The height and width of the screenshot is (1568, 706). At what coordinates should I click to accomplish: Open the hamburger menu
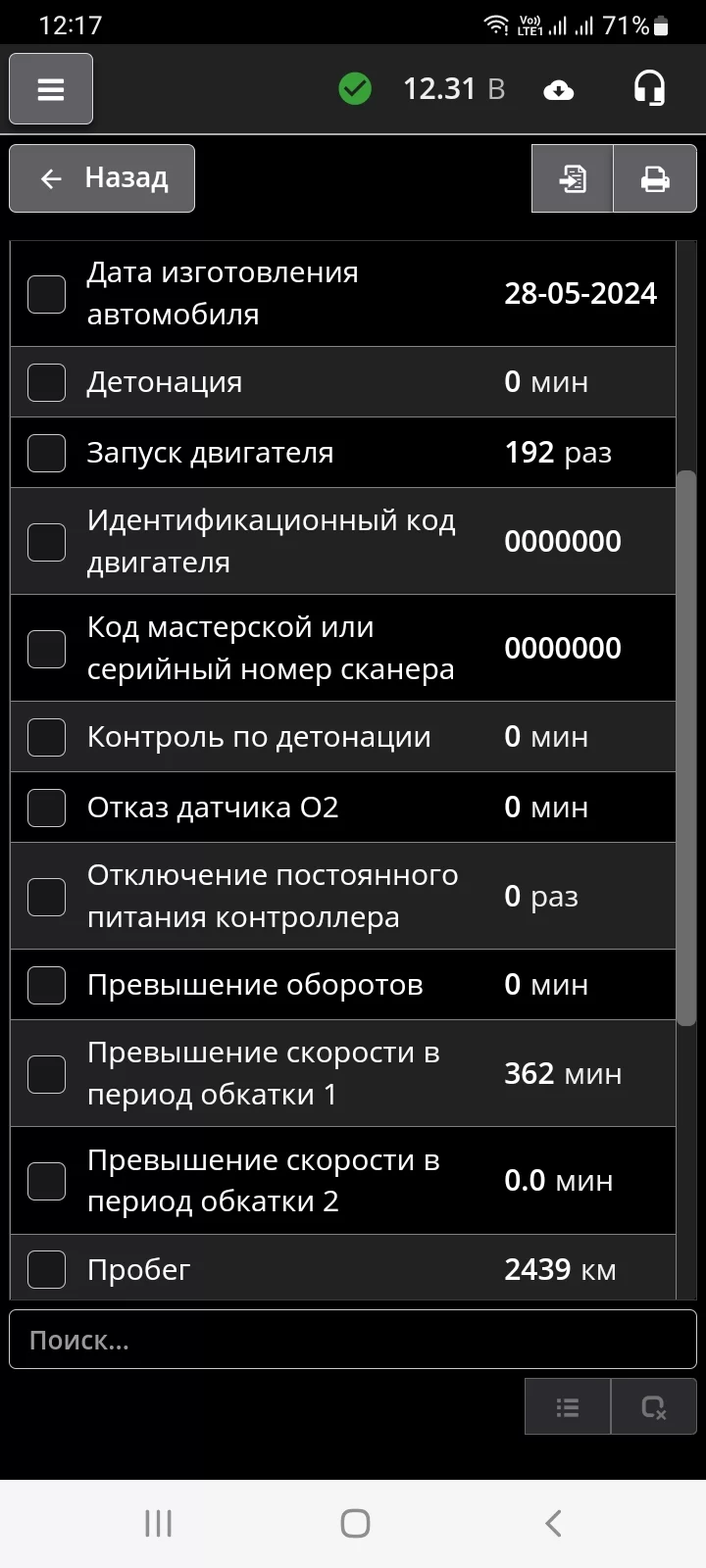pos(50,88)
